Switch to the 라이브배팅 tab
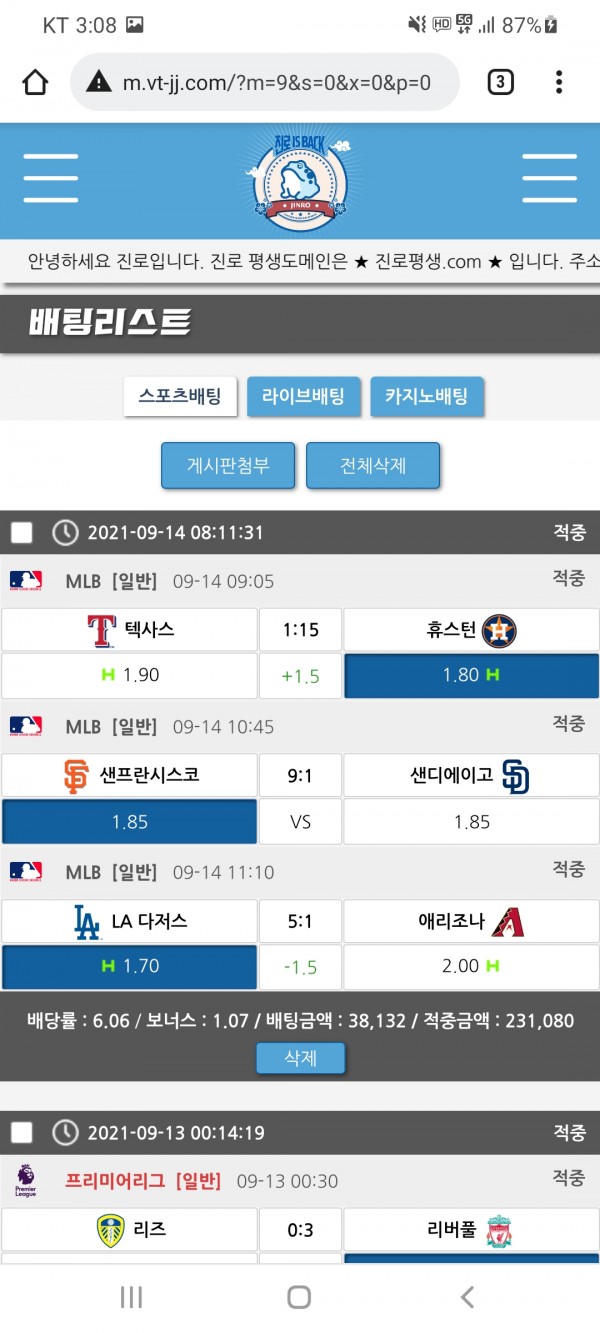The image size is (600, 1333). pos(303,396)
